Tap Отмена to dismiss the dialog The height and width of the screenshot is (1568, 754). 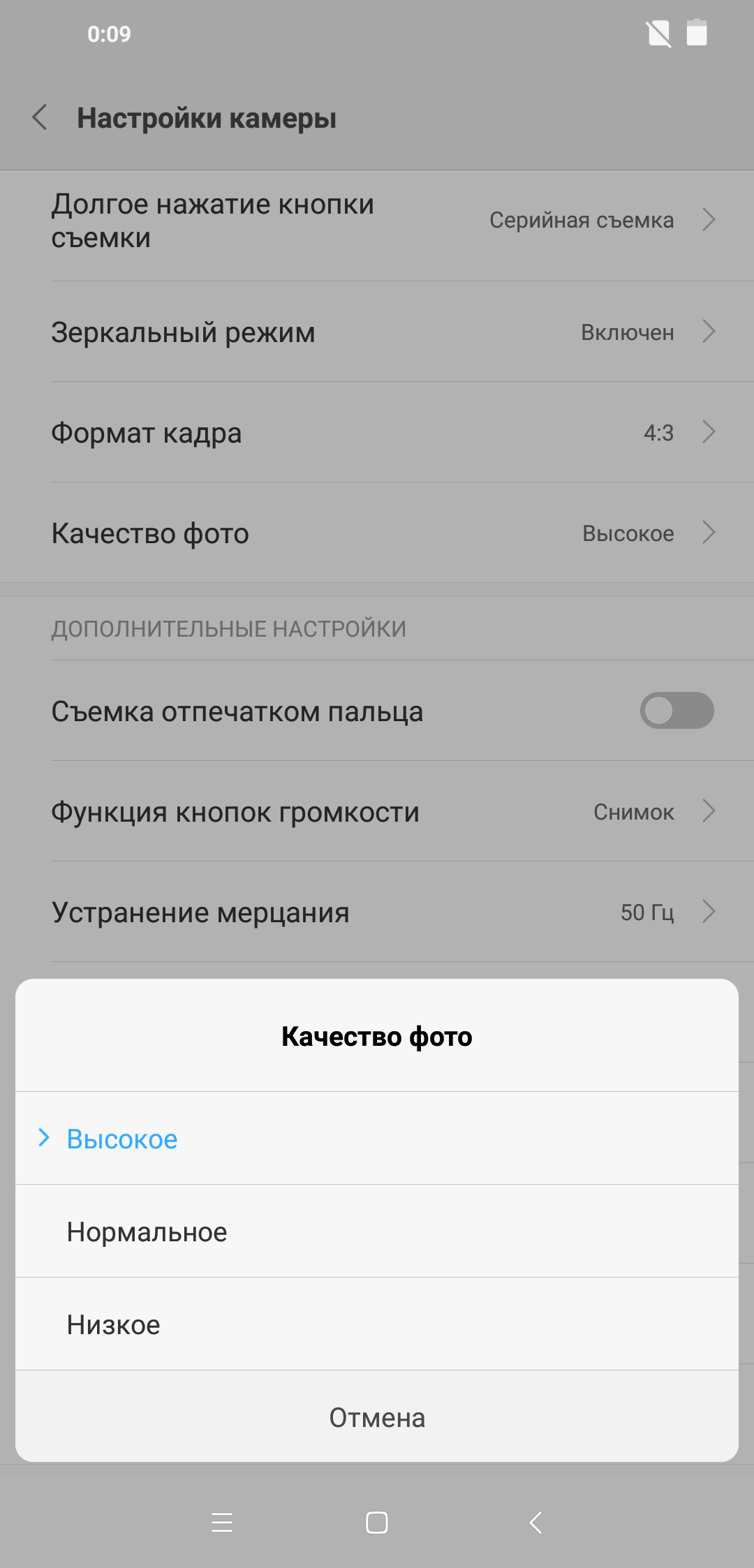(377, 1417)
